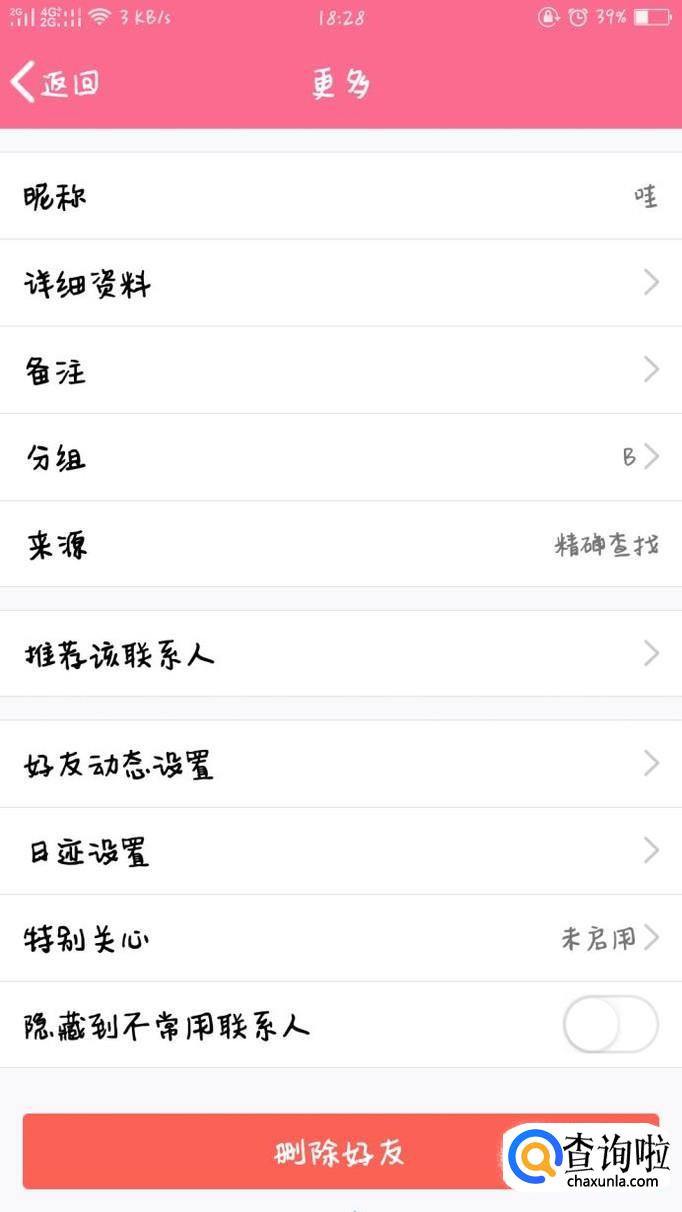Open 好友动态设置
Viewport: 682px width, 1212px height.
coord(340,764)
